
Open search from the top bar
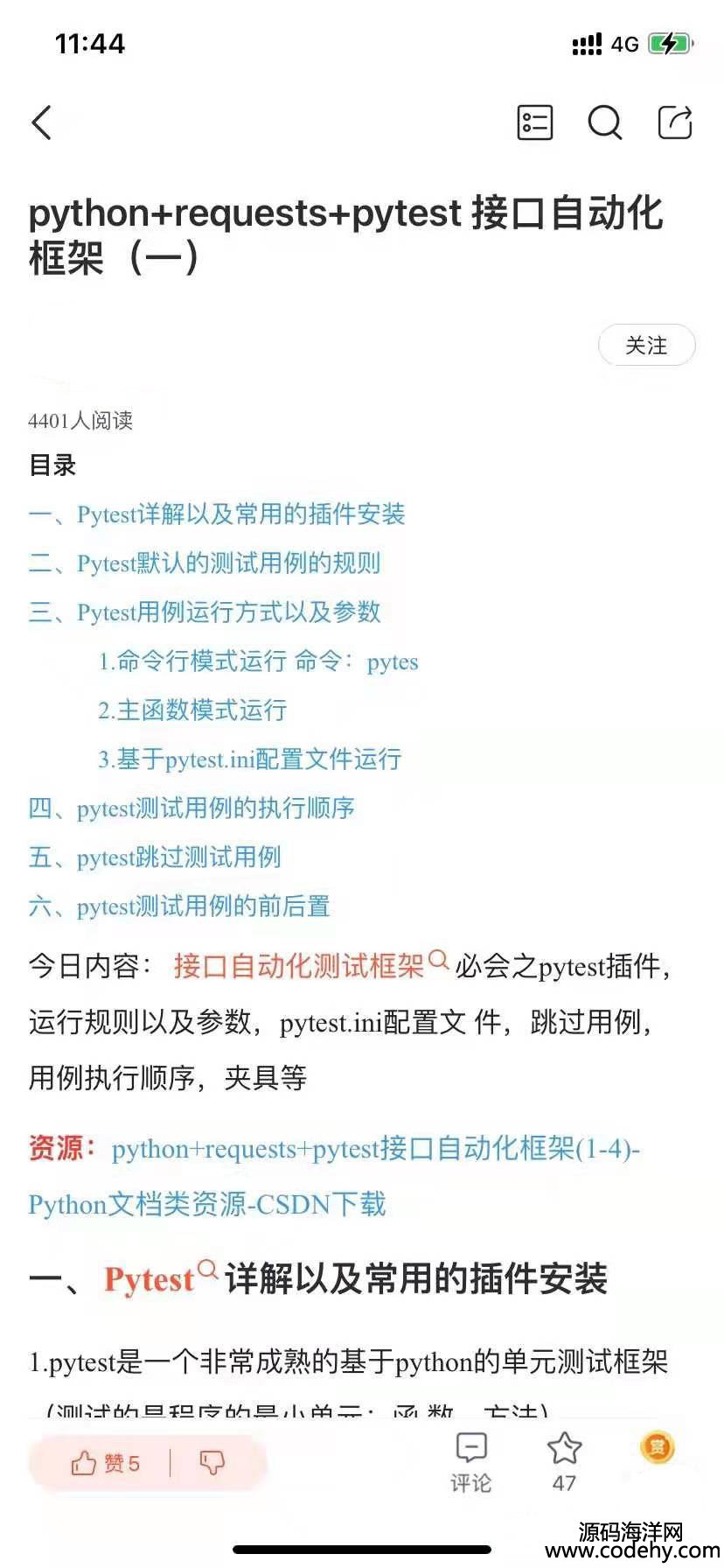coord(604,122)
